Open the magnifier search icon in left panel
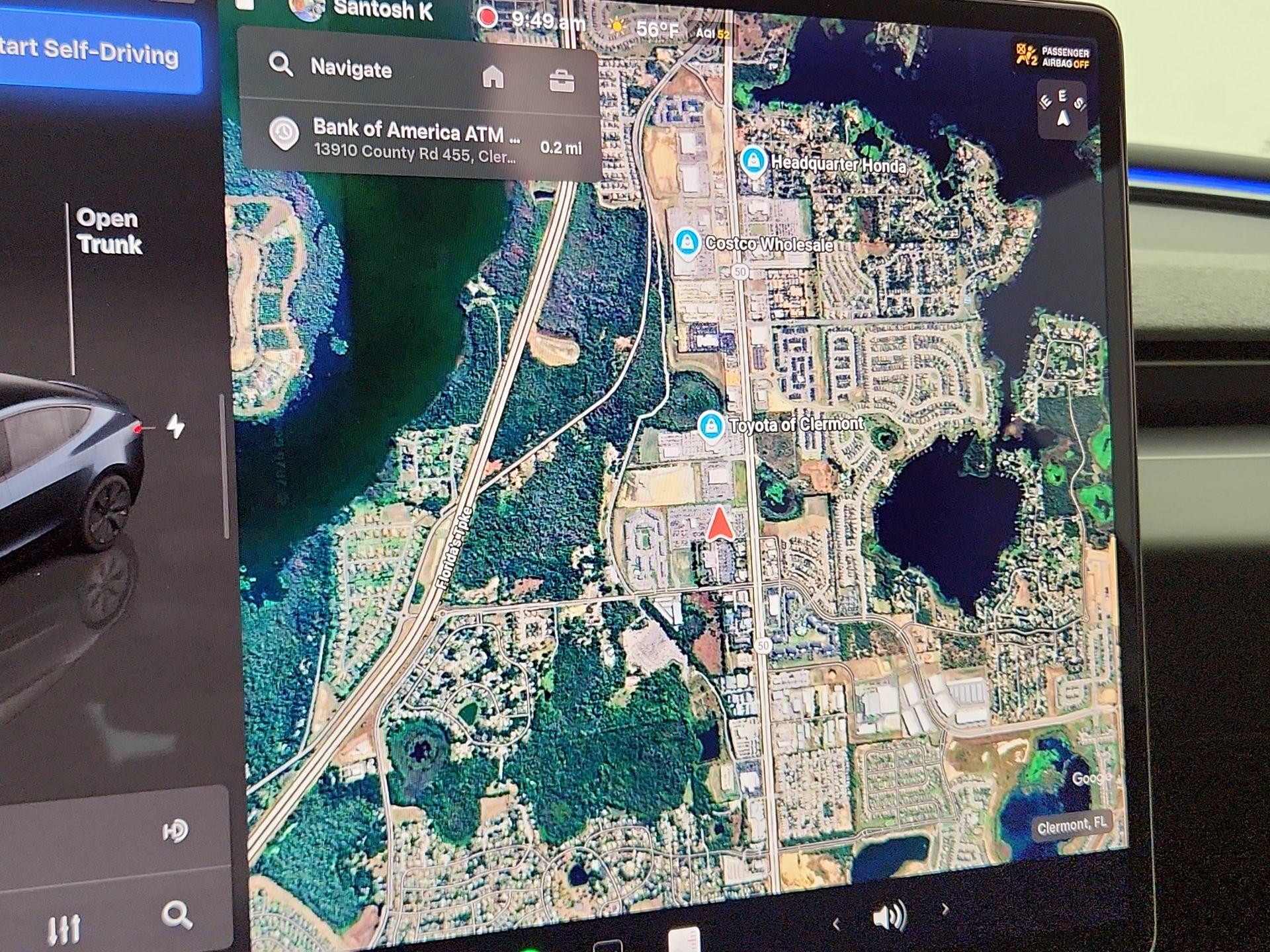 177,915
